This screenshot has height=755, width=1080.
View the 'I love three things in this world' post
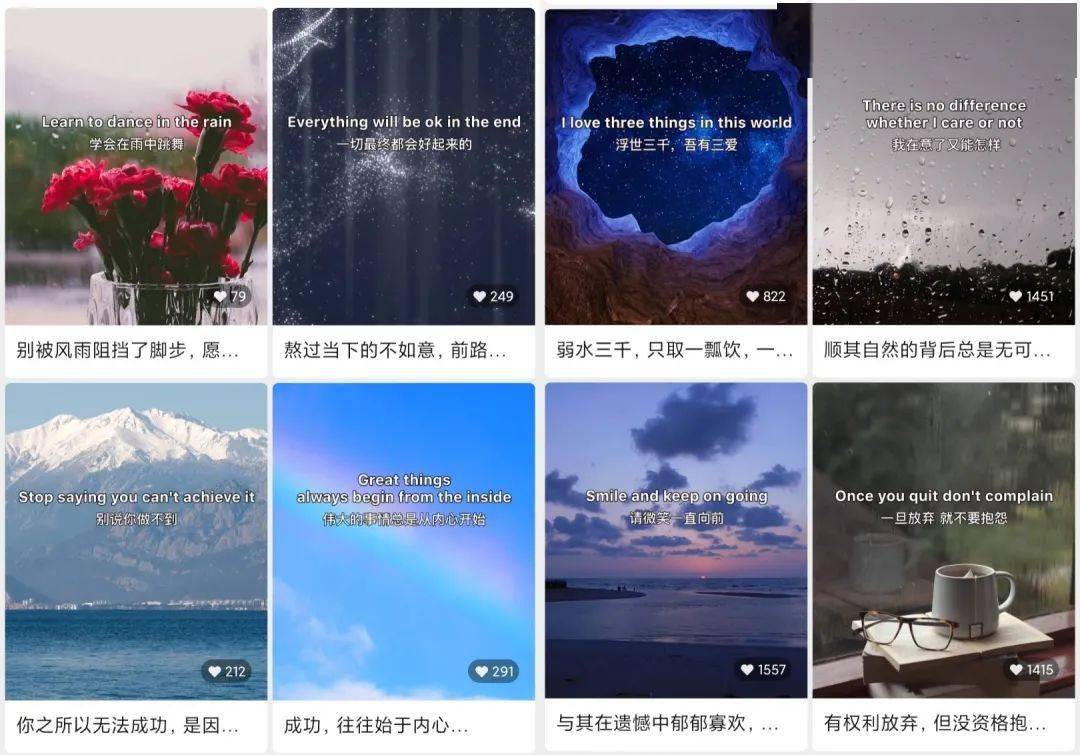(676, 190)
